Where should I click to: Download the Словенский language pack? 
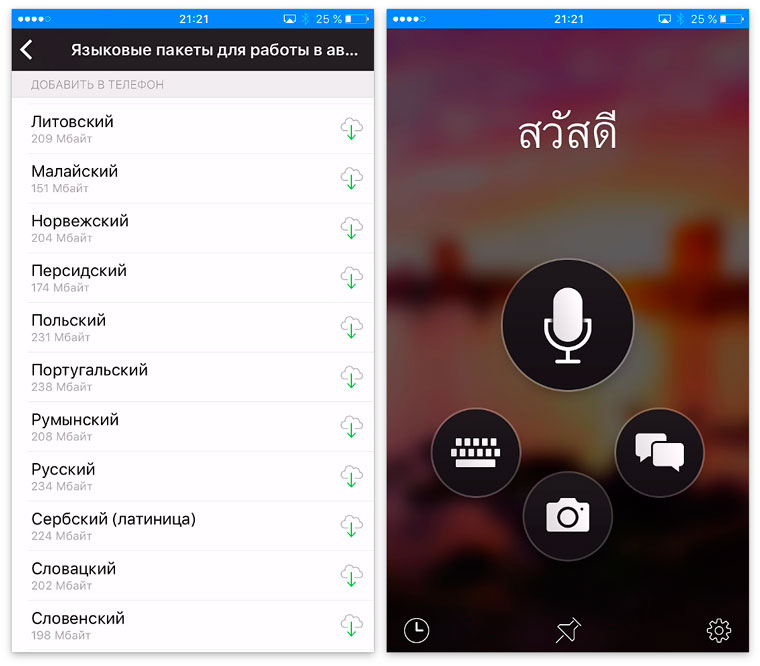click(x=351, y=626)
